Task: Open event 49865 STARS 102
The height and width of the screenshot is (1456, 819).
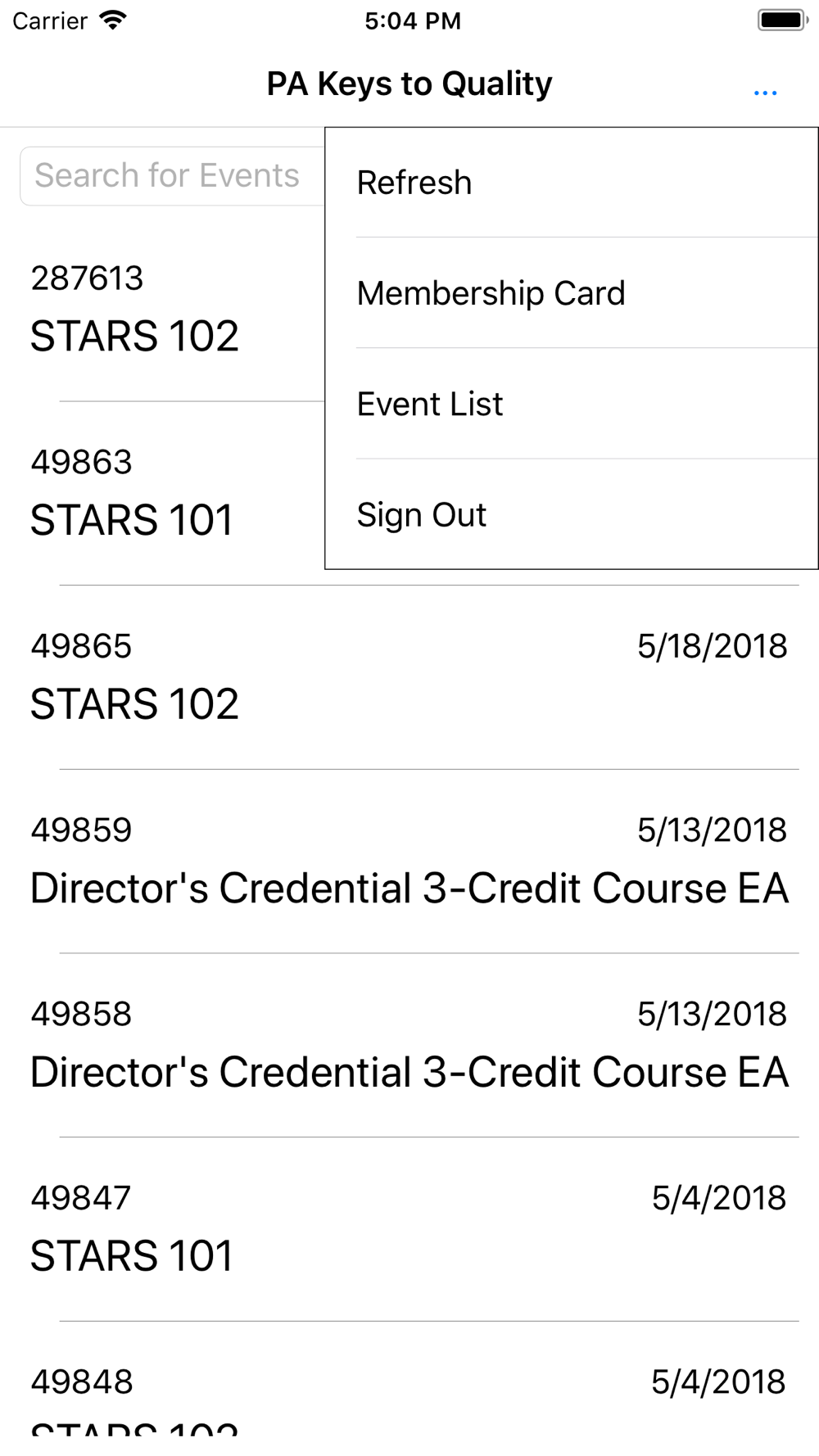Action: pos(409,677)
